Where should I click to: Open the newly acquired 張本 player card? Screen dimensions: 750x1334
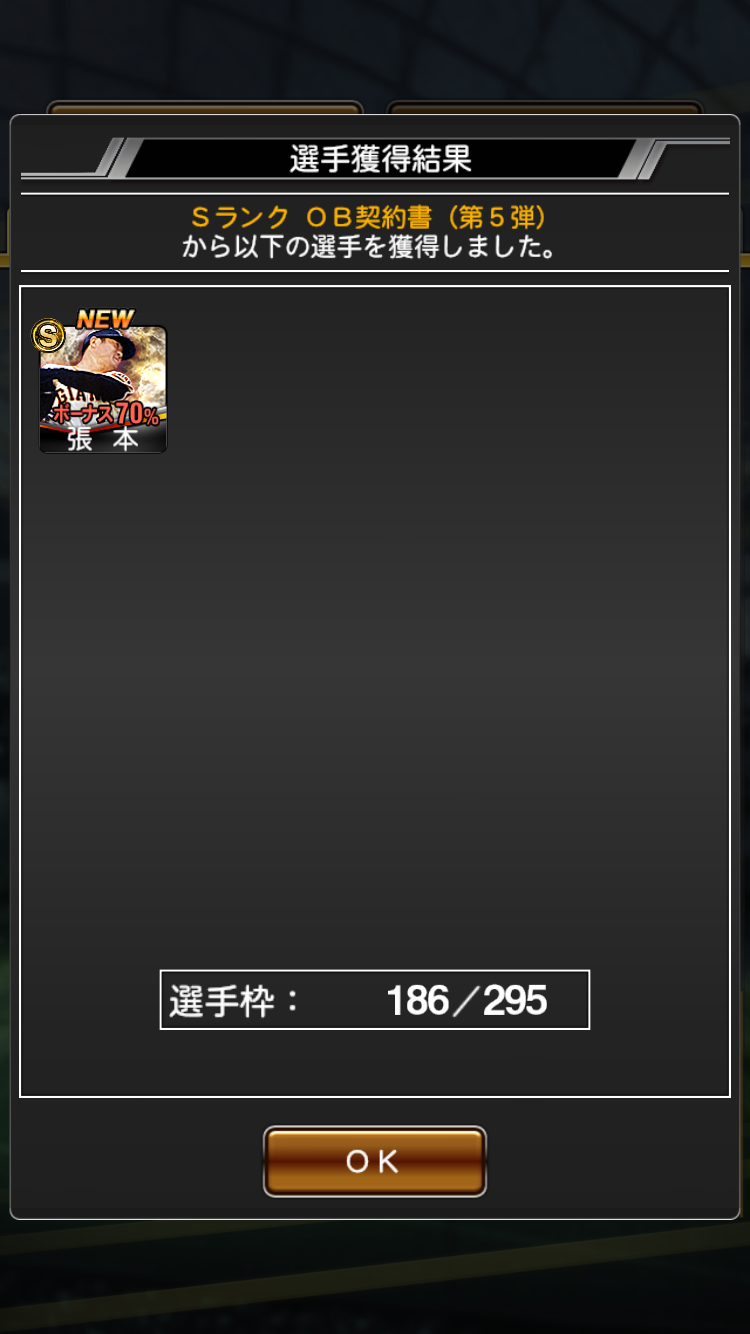(103, 389)
